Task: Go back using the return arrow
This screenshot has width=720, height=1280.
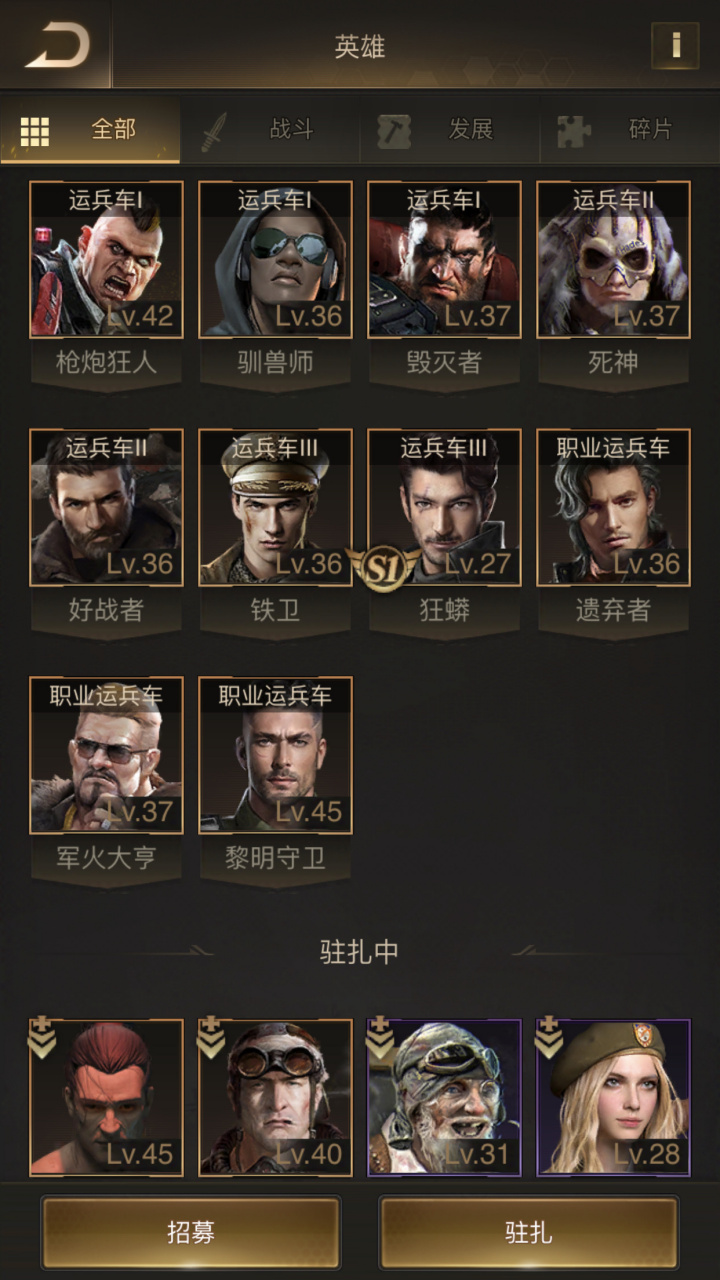Action: (57, 46)
